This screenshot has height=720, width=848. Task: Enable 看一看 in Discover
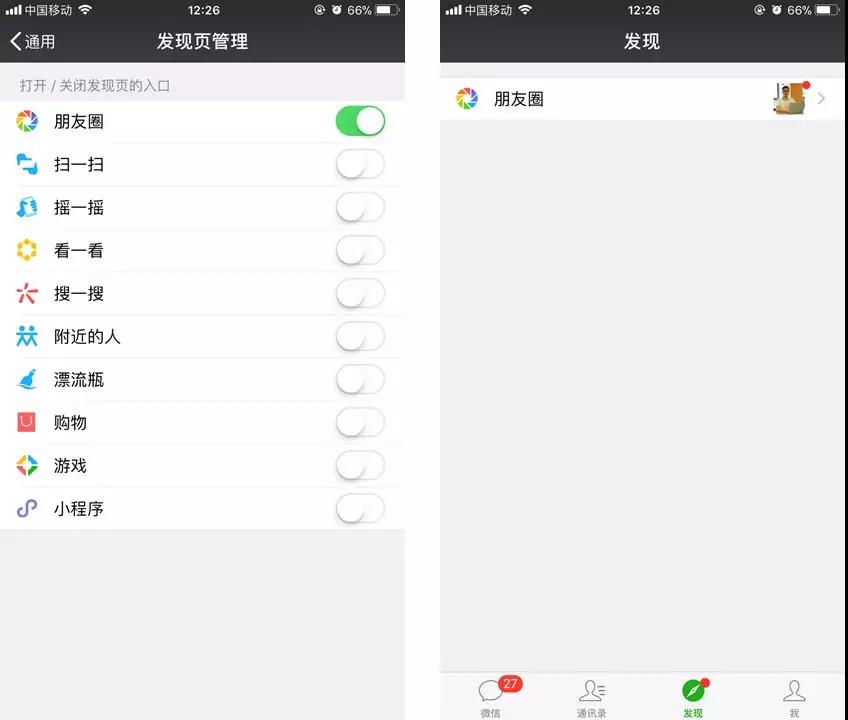click(x=360, y=251)
